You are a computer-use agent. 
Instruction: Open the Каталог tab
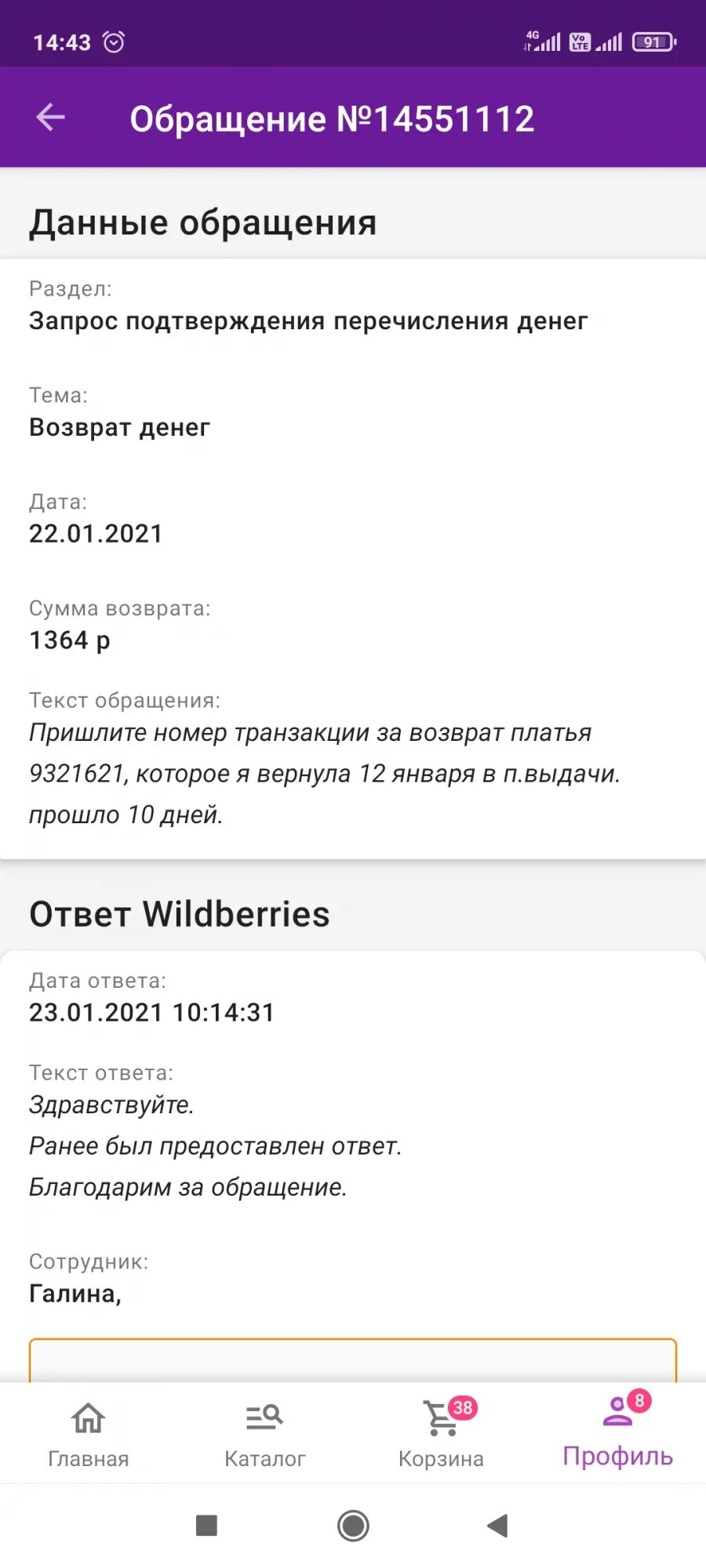tap(265, 1433)
